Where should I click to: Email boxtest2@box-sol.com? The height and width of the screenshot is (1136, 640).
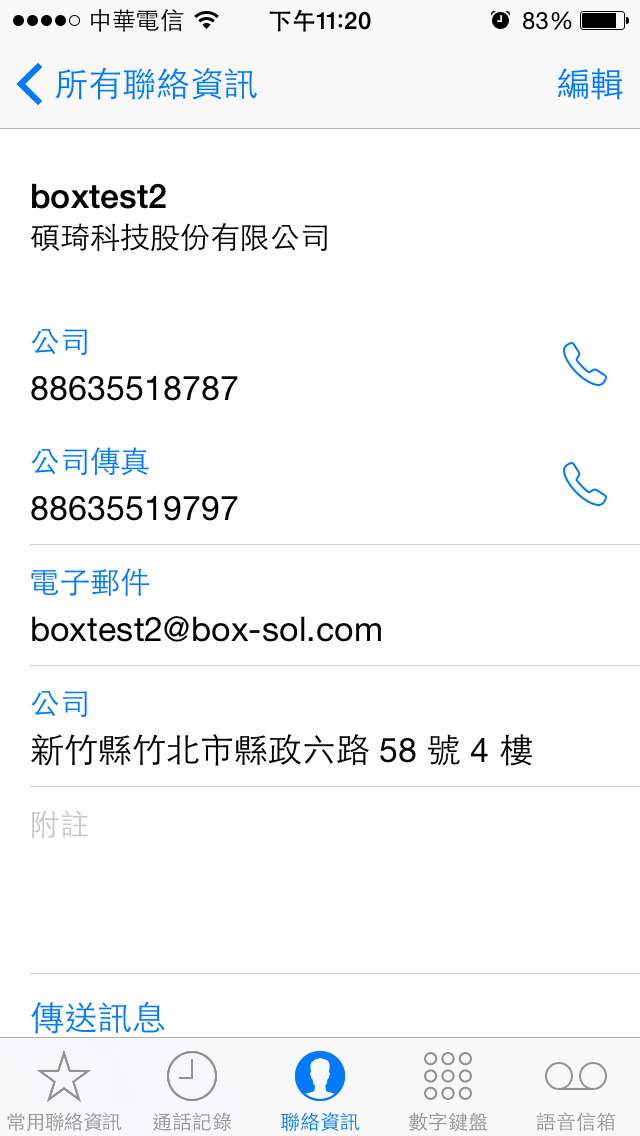[207, 630]
